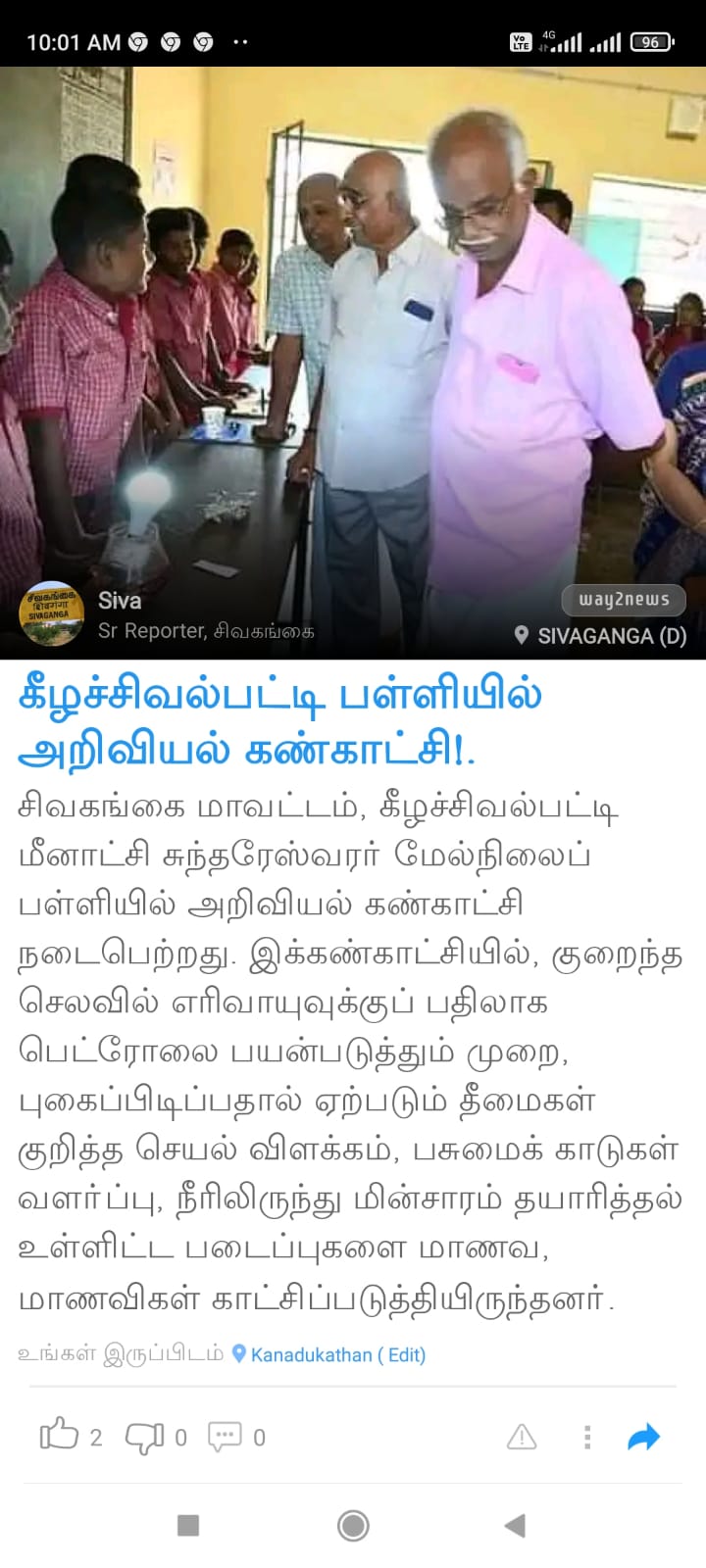The image size is (706, 1568).
Task: Like this news post
Action: tap(59, 1436)
